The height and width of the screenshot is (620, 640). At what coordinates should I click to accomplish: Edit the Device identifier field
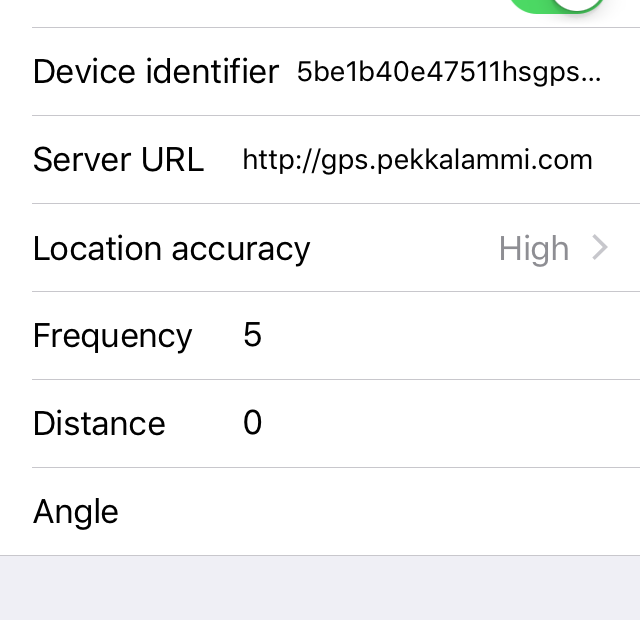click(449, 72)
